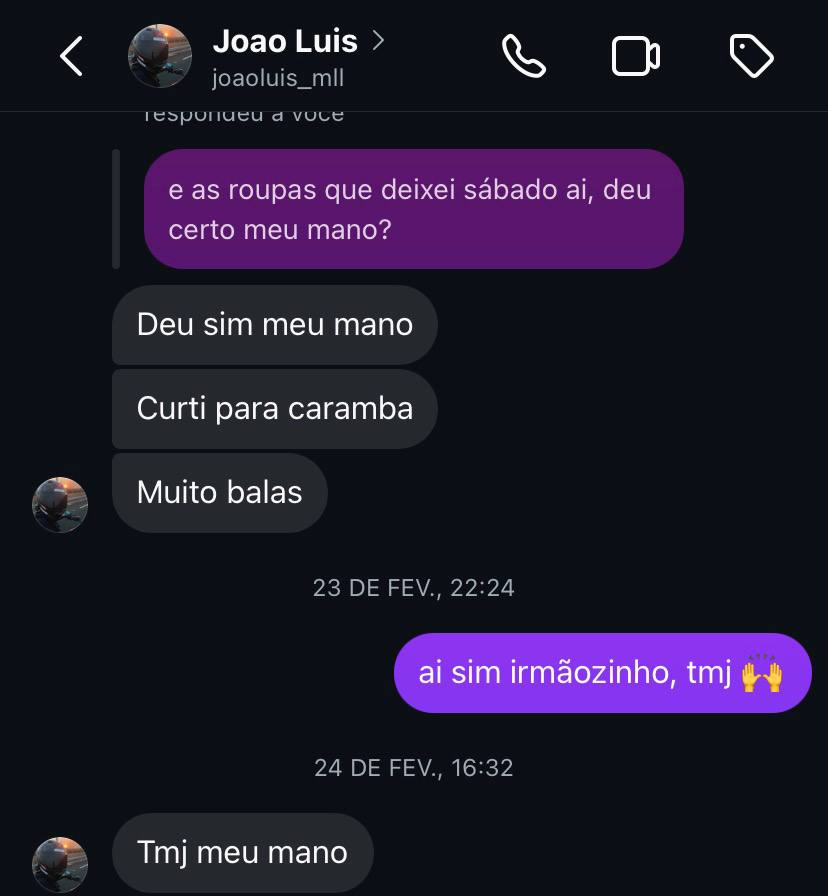Viewport: 828px width, 896px height.
Task: Open Joao Luis profile from header name
Action: pos(285,42)
